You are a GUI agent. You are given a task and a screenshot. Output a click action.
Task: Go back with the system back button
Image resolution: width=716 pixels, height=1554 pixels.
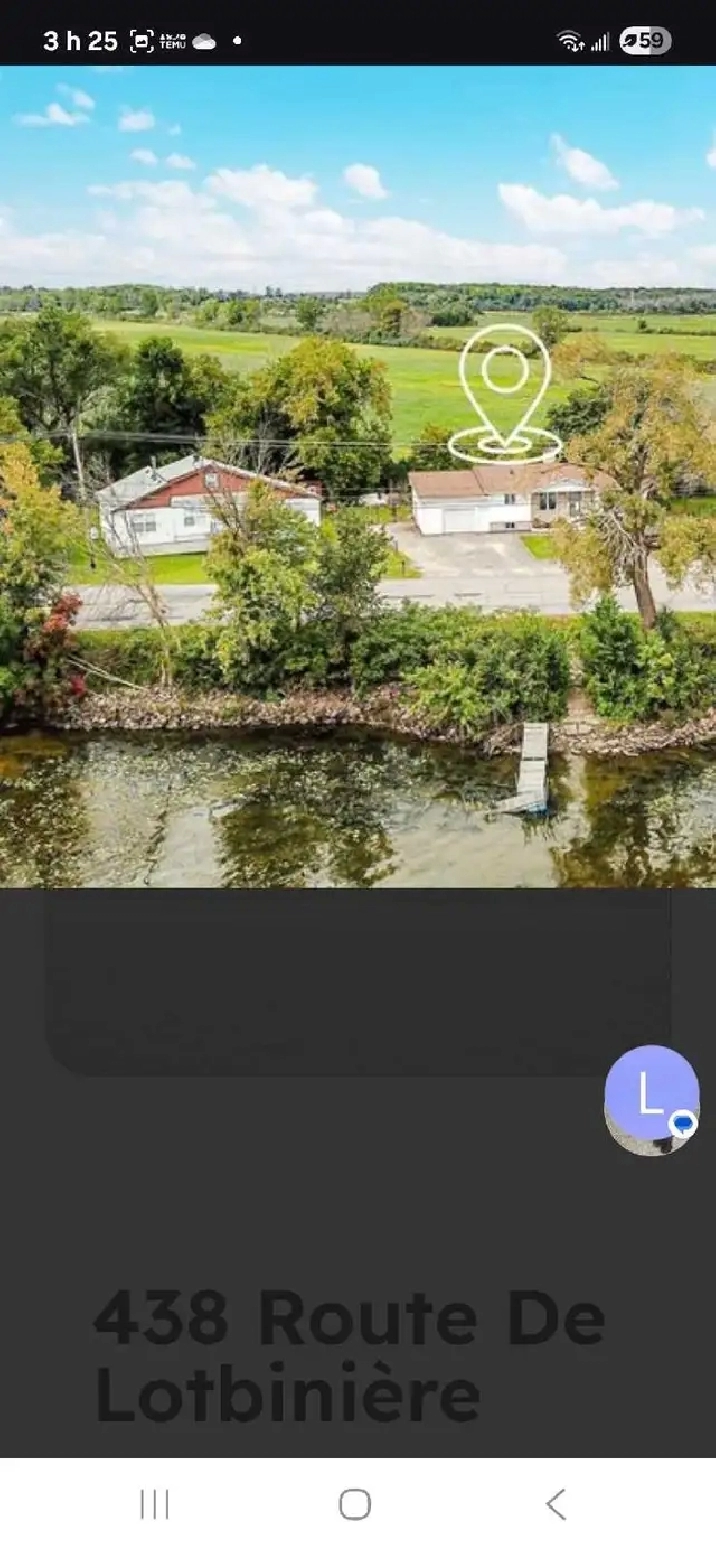coord(556,1504)
